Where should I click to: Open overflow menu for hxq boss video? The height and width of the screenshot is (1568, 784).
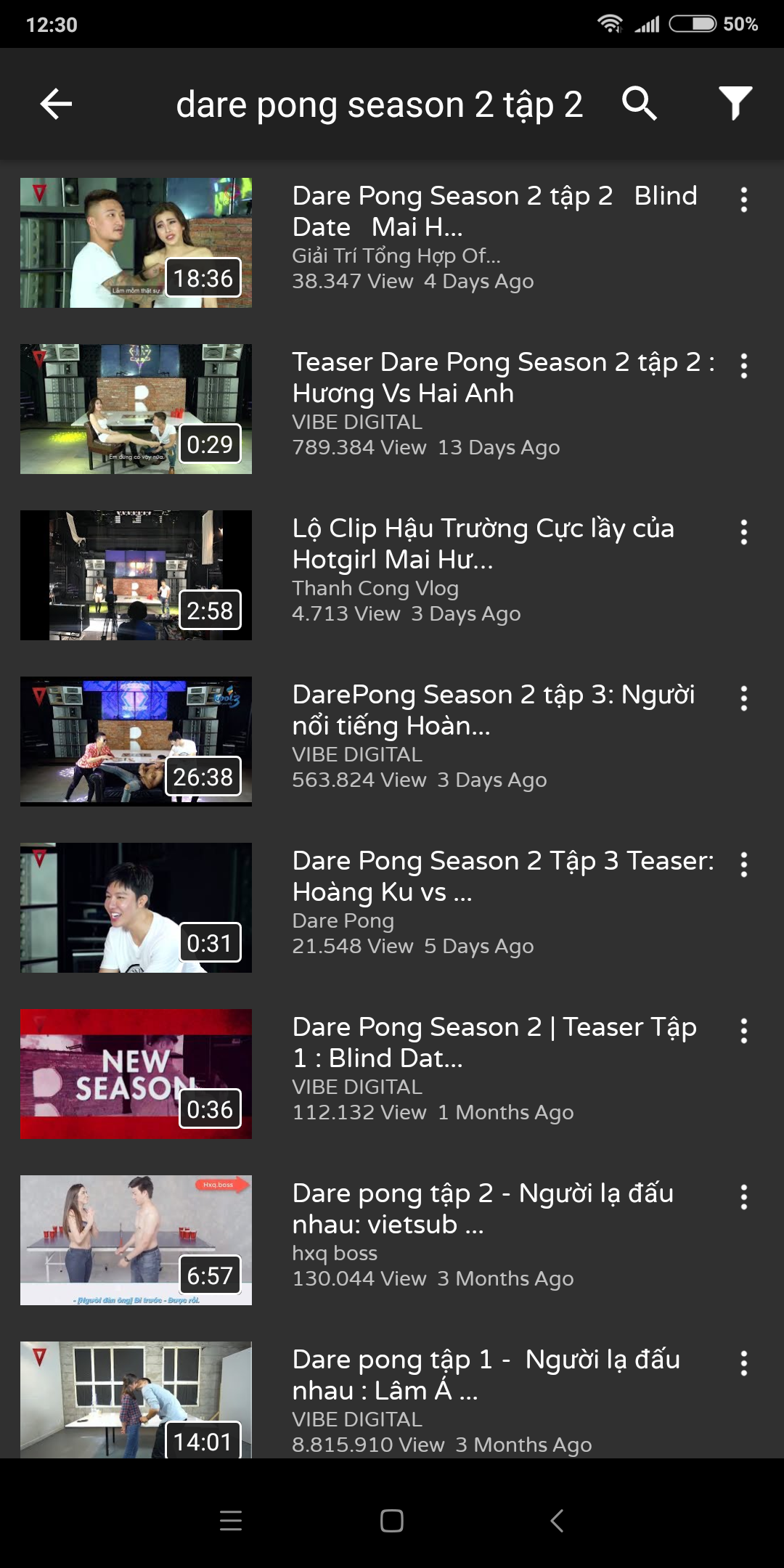(743, 1197)
